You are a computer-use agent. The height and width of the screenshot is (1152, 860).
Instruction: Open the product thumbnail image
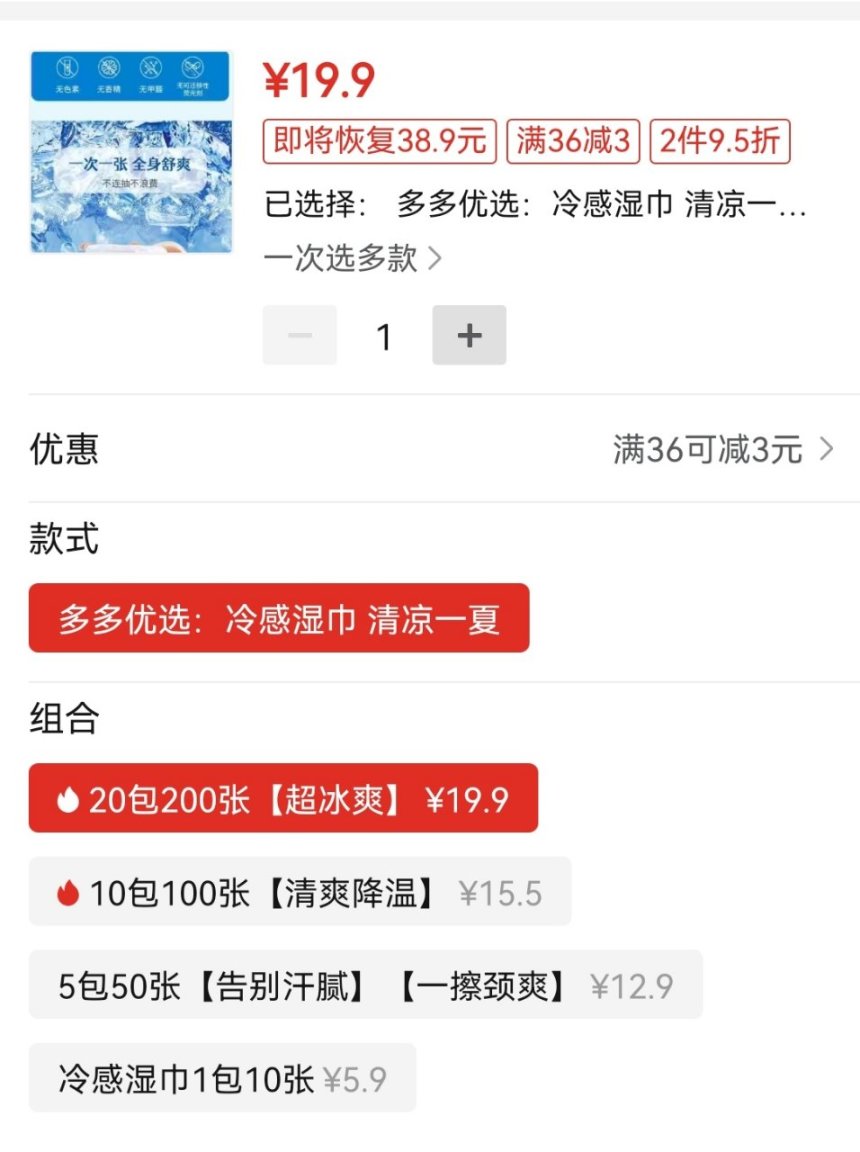(131, 152)
